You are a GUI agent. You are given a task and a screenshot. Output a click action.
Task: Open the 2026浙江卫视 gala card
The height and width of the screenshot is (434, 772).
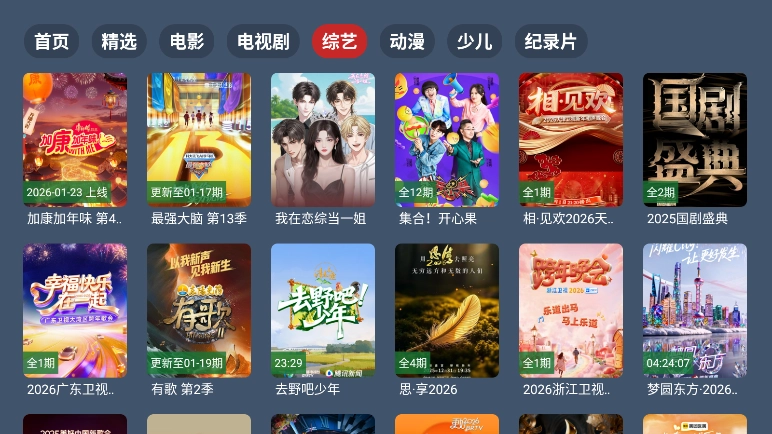[571, 311]
